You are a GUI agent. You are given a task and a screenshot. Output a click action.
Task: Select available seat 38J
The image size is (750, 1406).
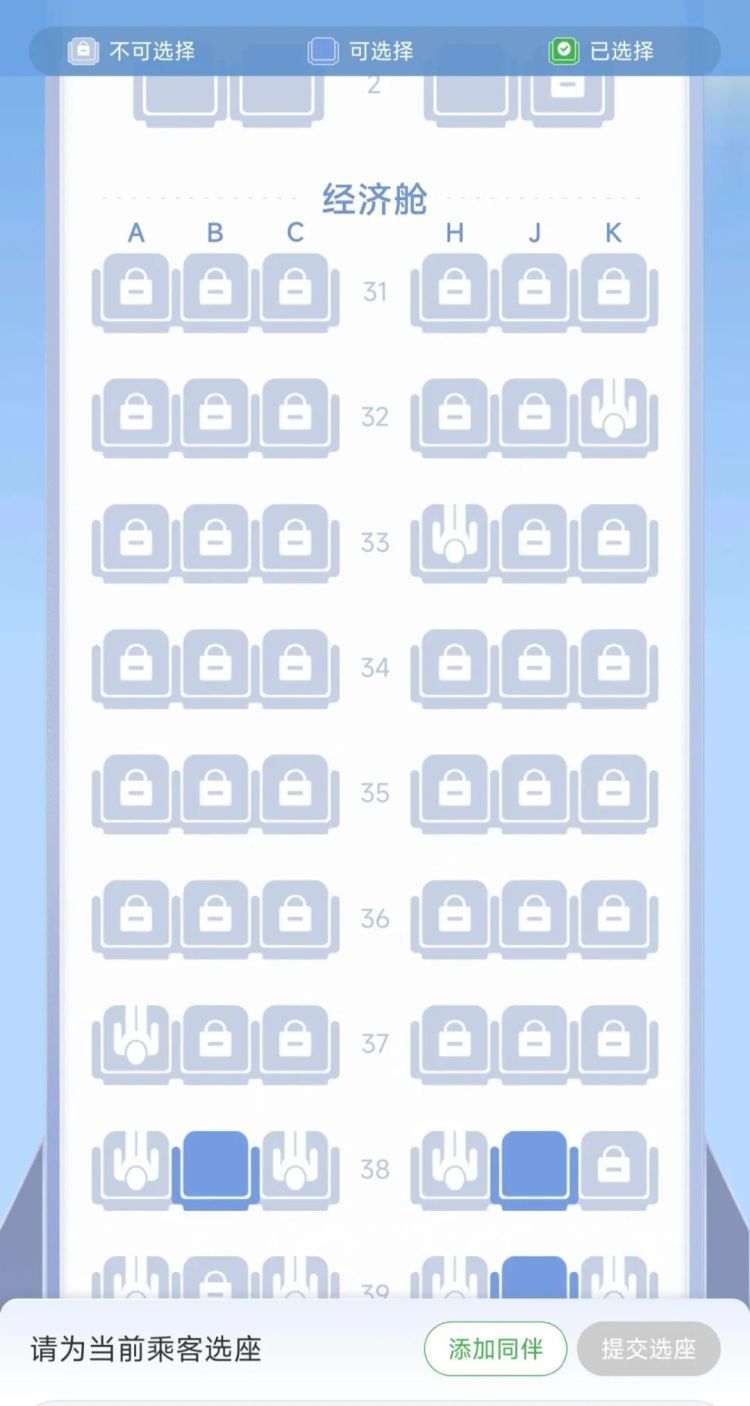[x=534, y=1169]
